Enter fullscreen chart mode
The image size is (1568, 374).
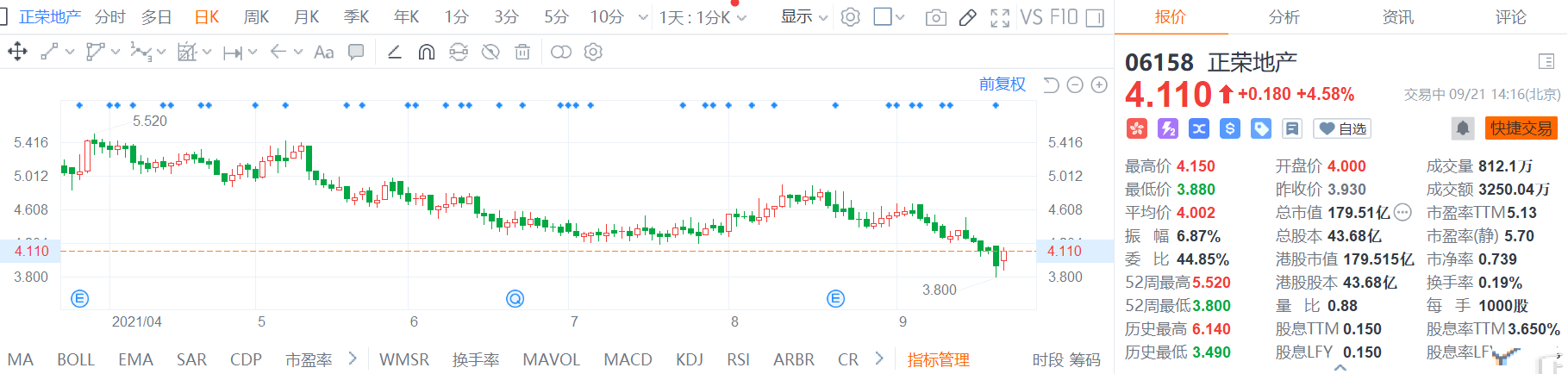1000,18
